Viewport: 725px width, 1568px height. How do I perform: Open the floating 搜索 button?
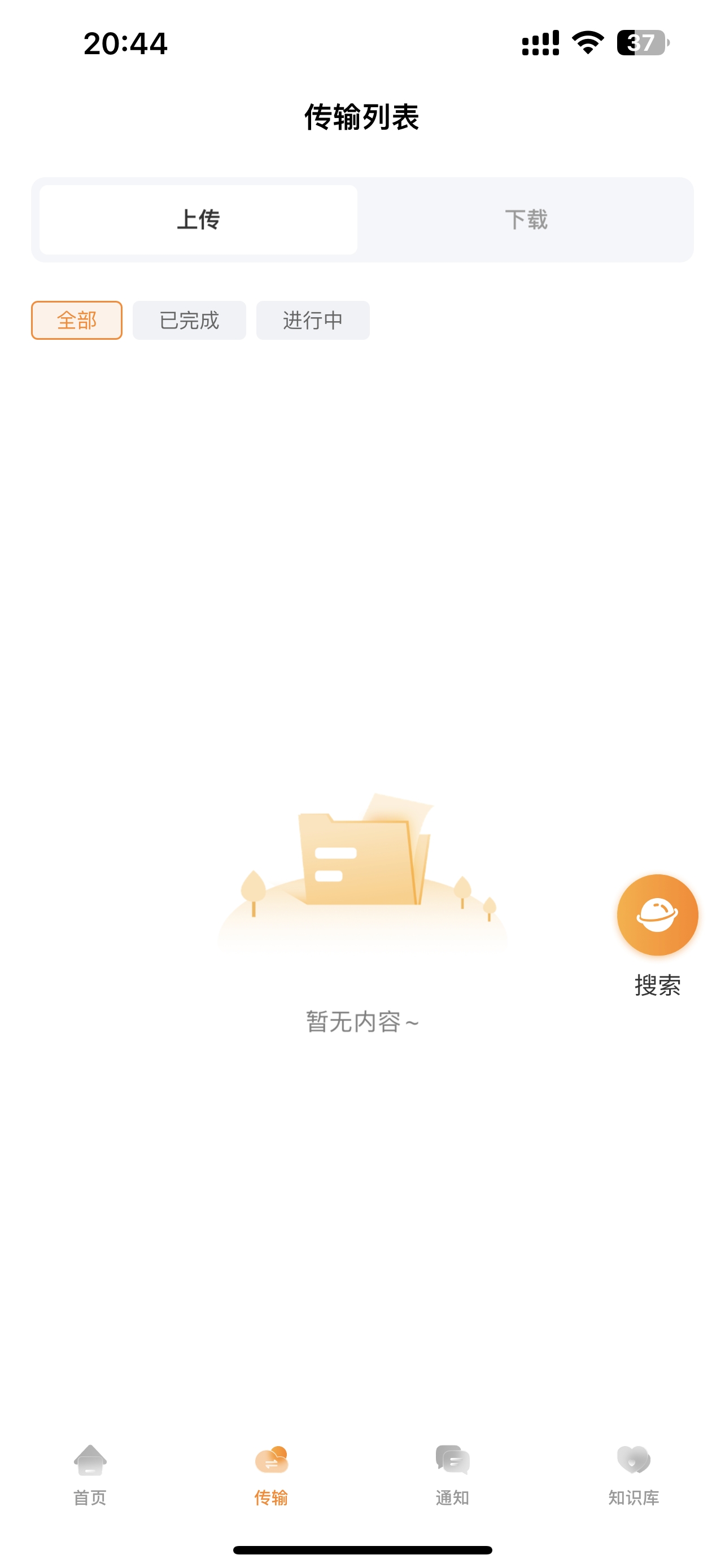[x=657, y=915]
